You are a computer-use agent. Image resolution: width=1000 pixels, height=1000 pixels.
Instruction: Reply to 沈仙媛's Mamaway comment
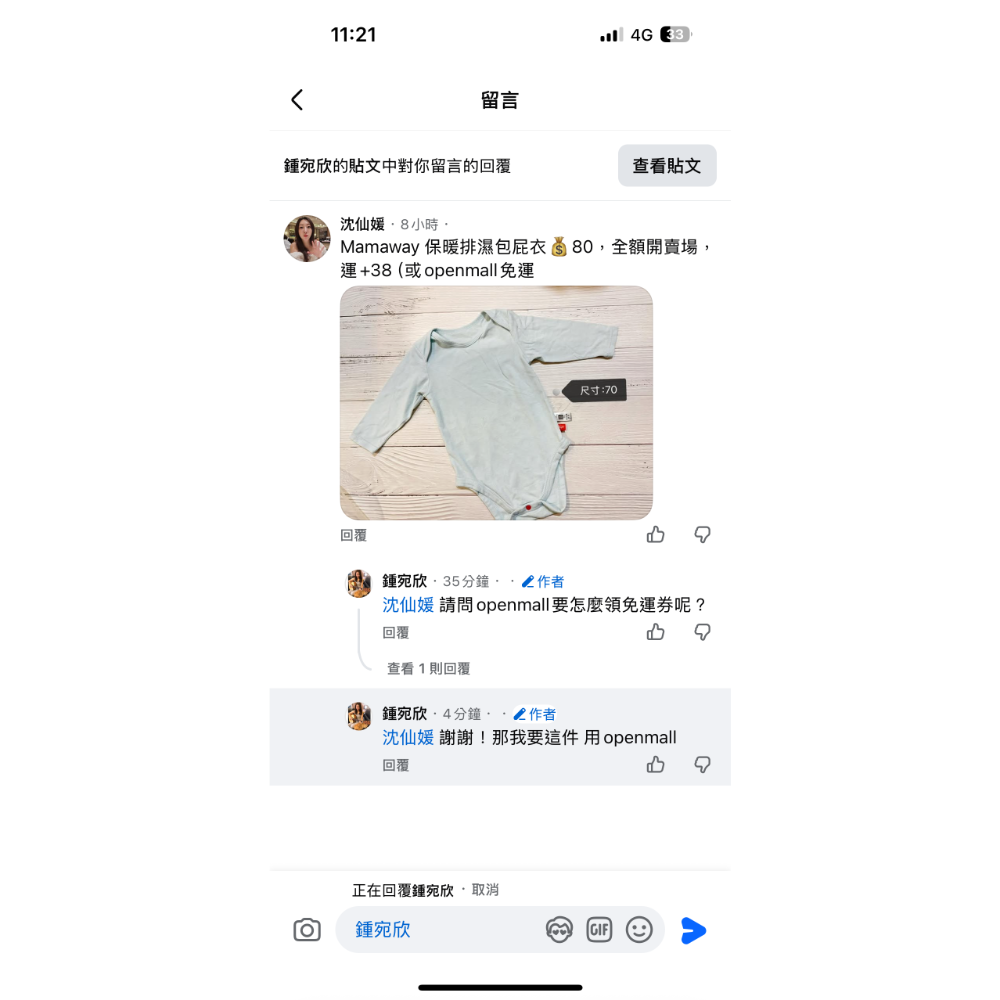point(353,536)
